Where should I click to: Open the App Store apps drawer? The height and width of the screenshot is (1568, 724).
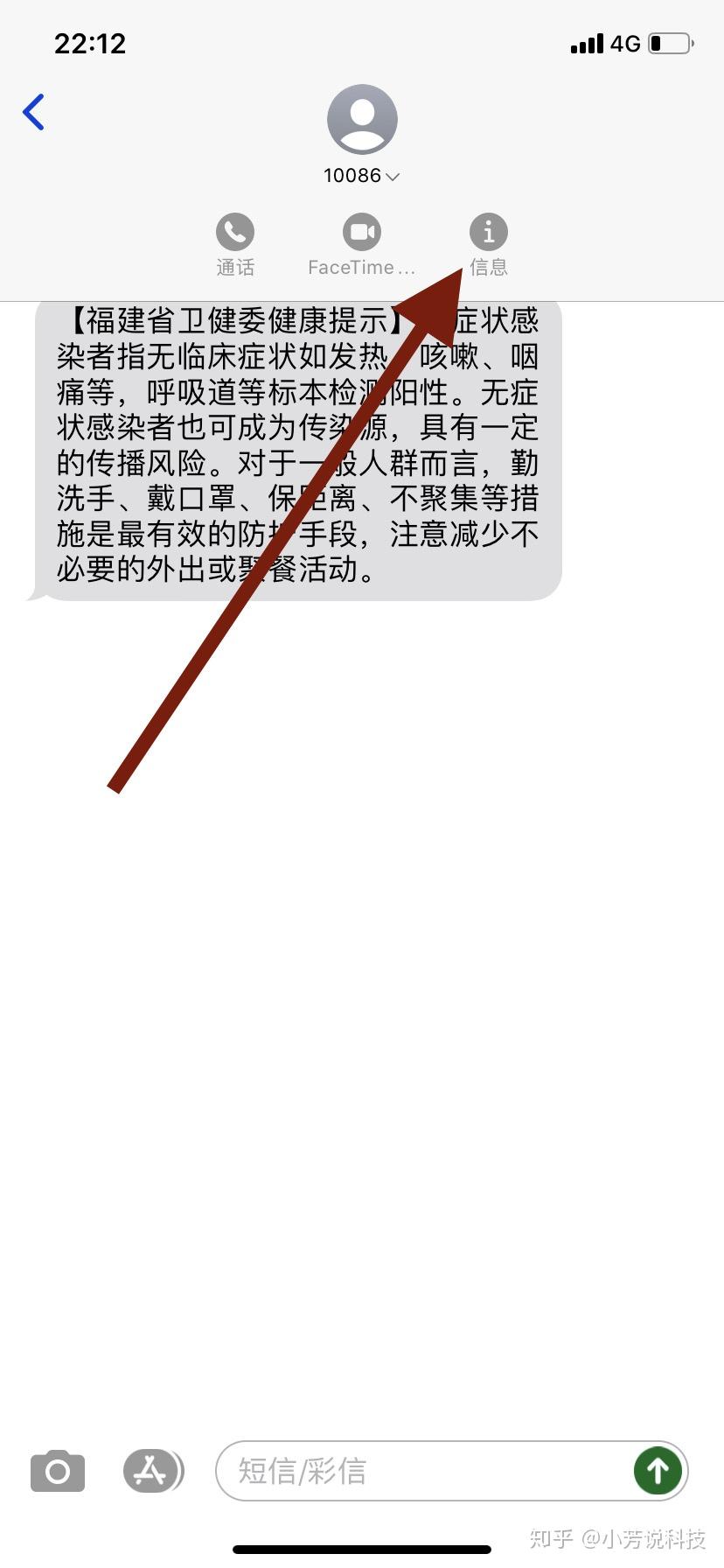153,1471
